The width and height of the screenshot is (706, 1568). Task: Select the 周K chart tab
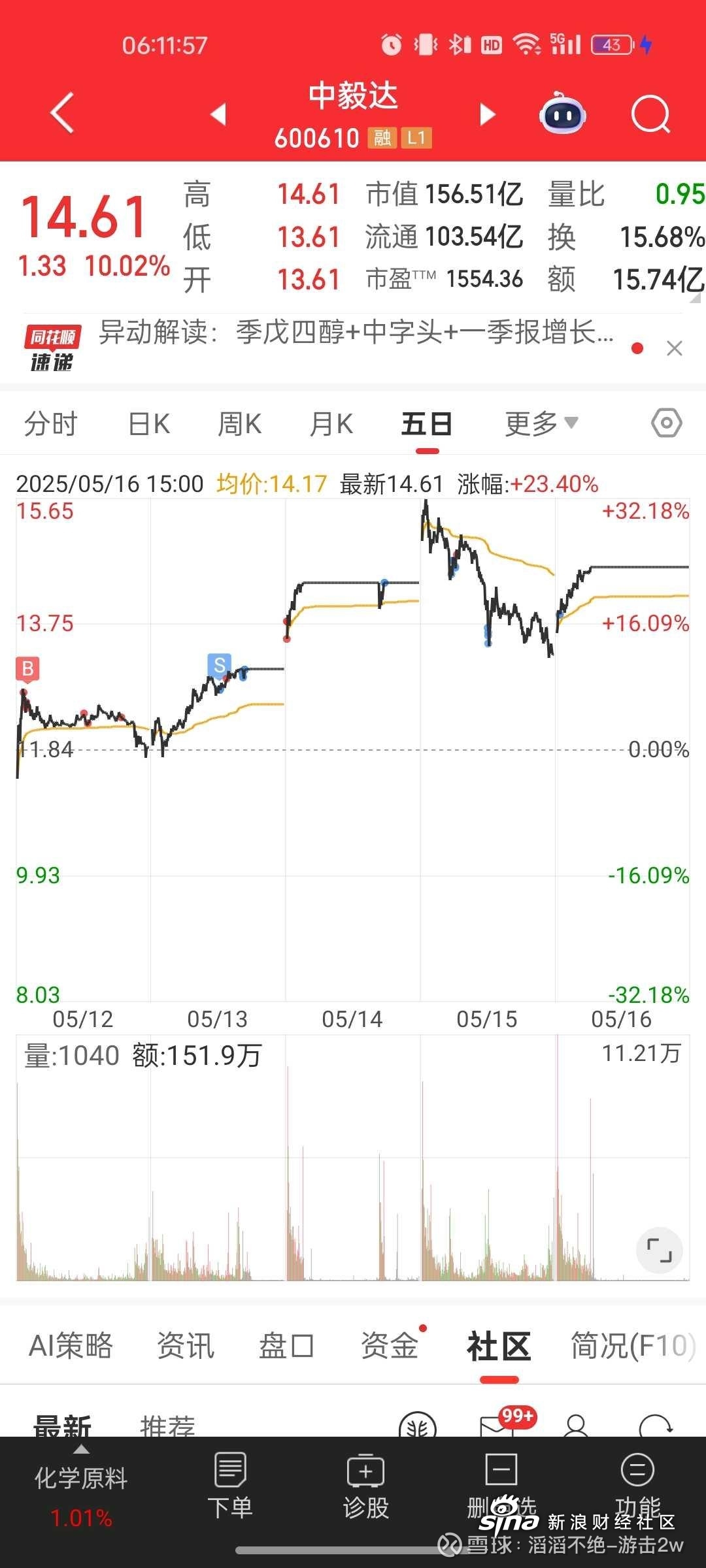click(240, 424)
